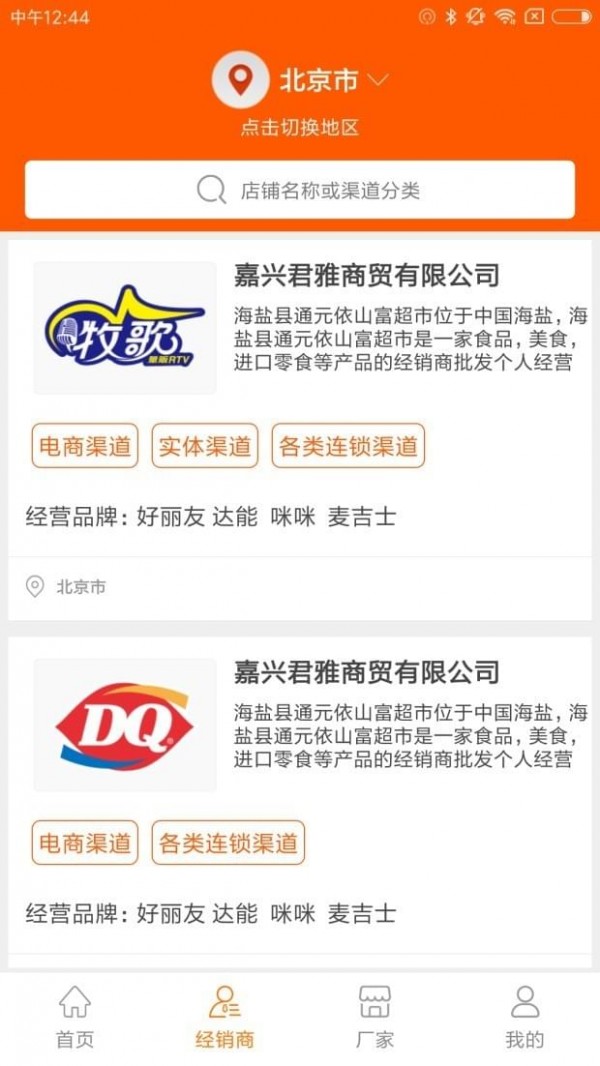Viewport: 600px width, 1066px height.
Task: Select 实体渠道 chip on the 牧歌 card
Action: point(205,446)
